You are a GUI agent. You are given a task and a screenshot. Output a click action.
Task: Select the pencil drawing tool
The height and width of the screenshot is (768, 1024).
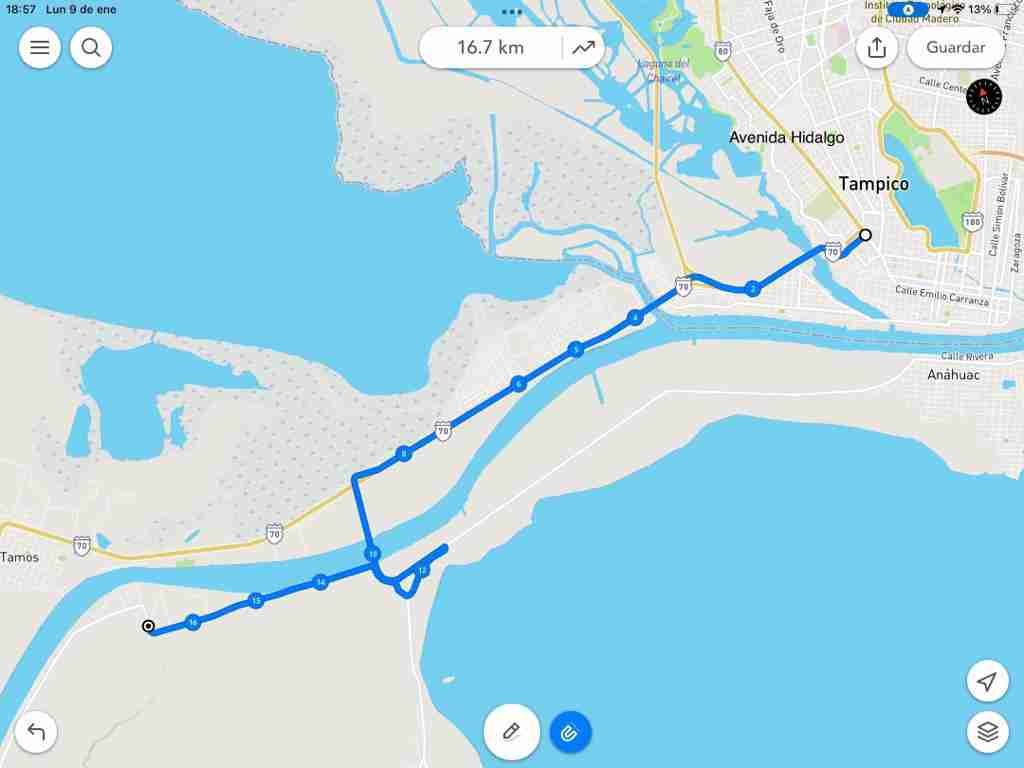point(511,731)
